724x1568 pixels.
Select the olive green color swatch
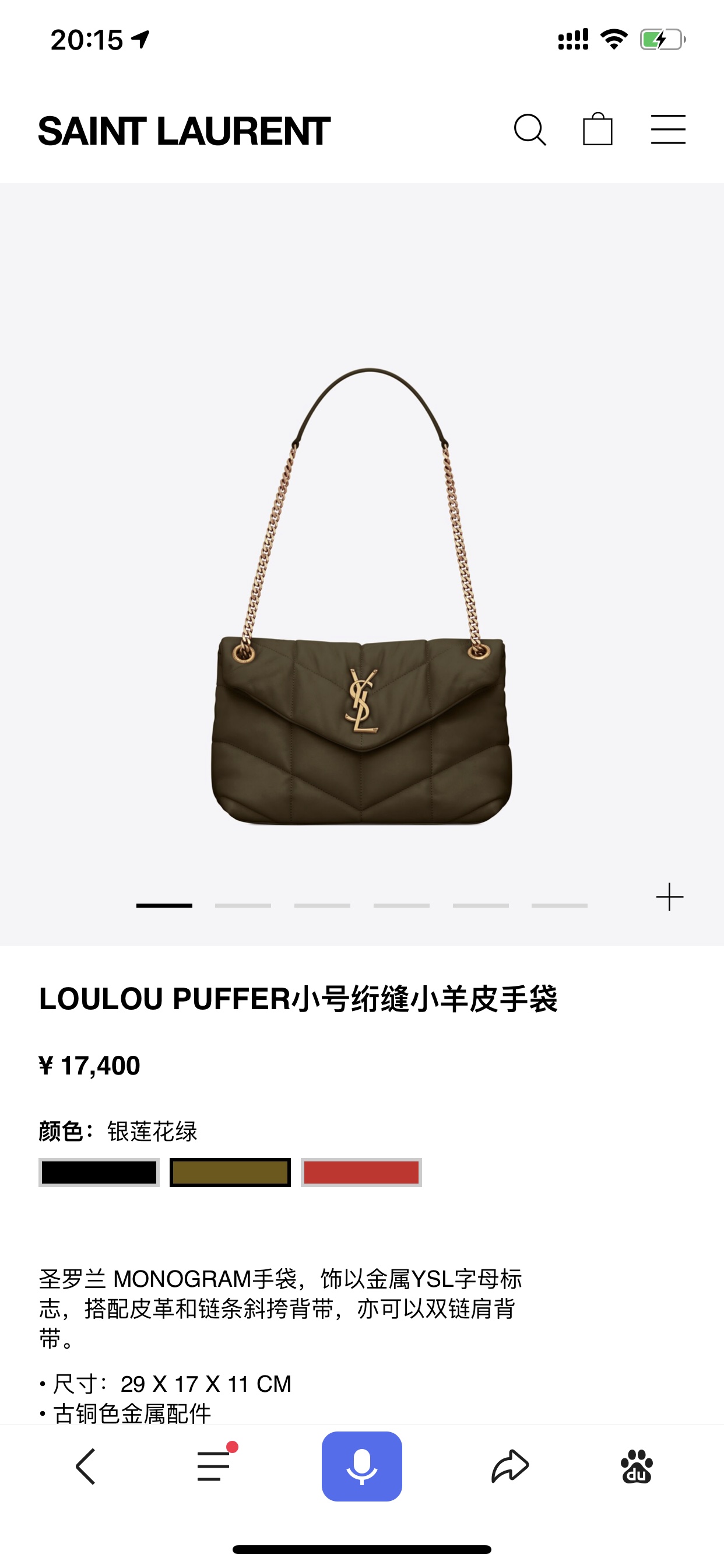(x=230, y=1172)
